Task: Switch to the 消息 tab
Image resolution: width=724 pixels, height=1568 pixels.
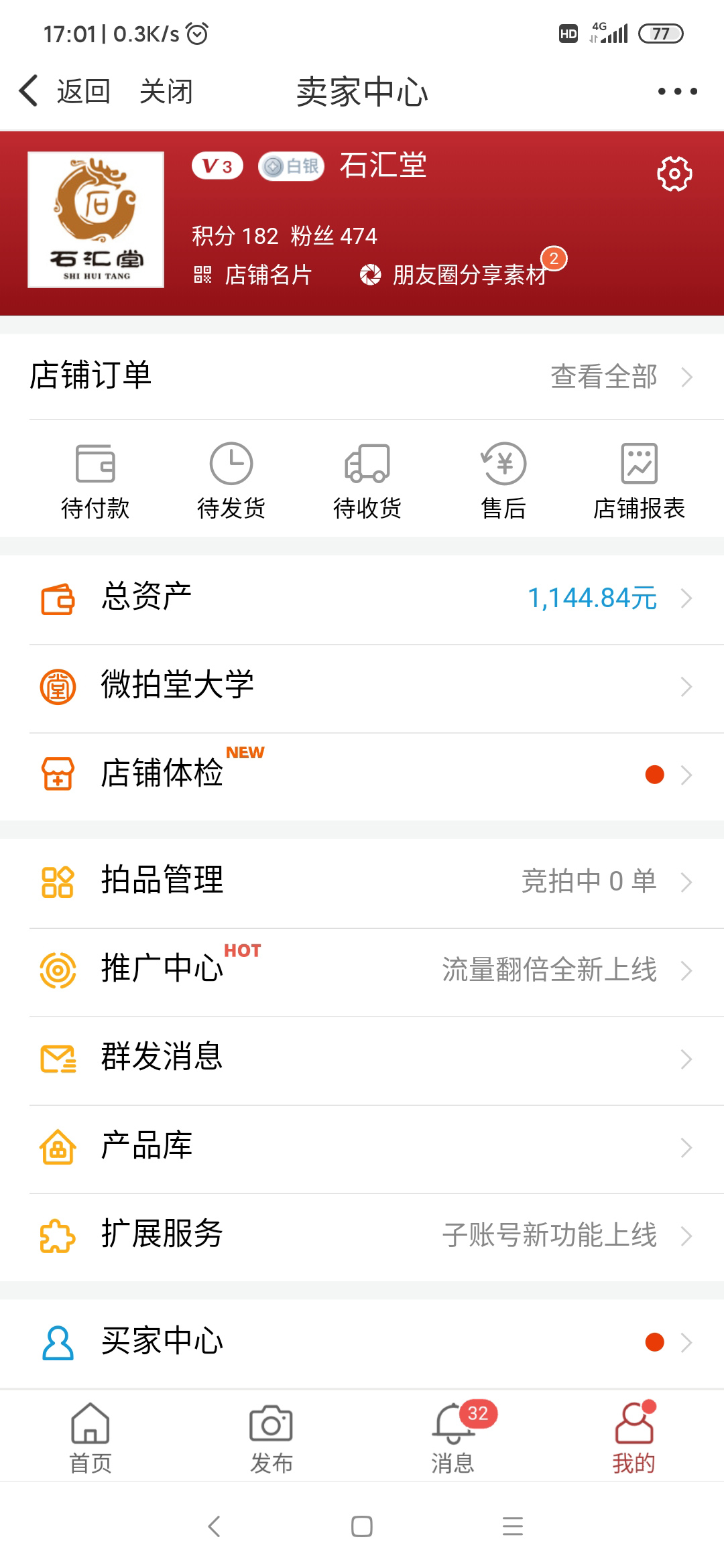Action: [x=453, y=1437]
